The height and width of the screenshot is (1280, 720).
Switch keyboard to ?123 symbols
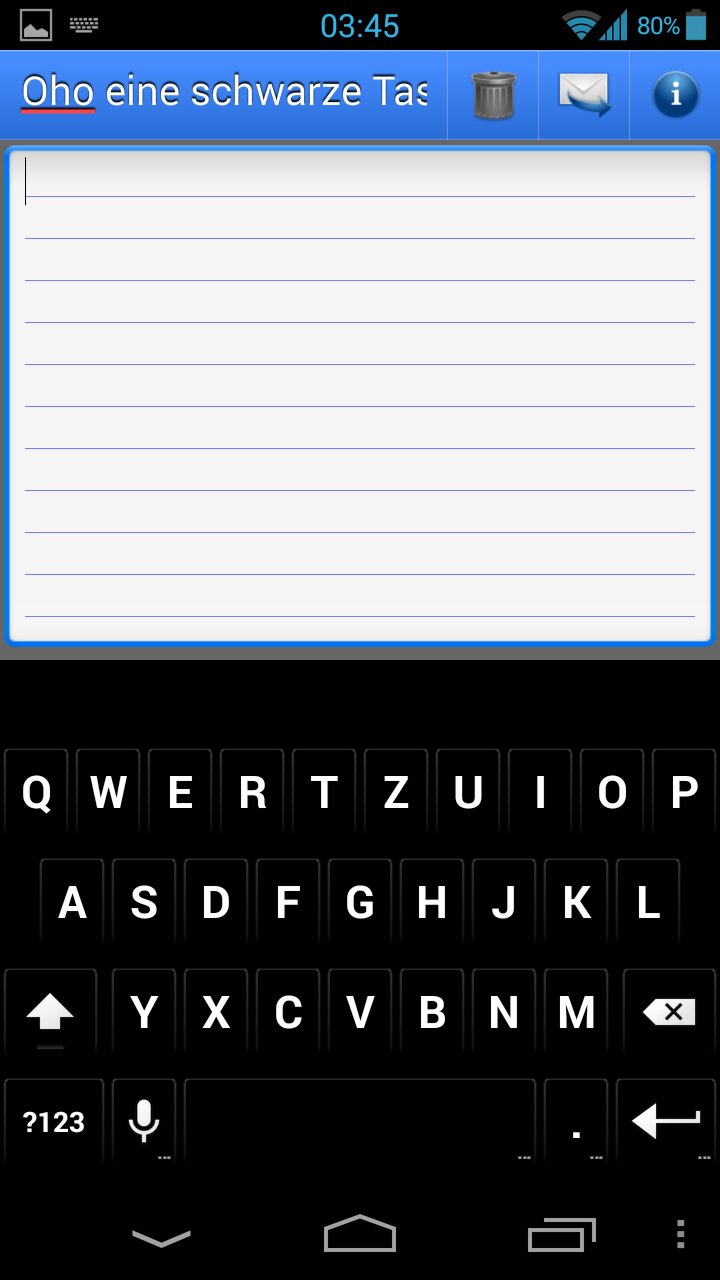click(54, 1121)
